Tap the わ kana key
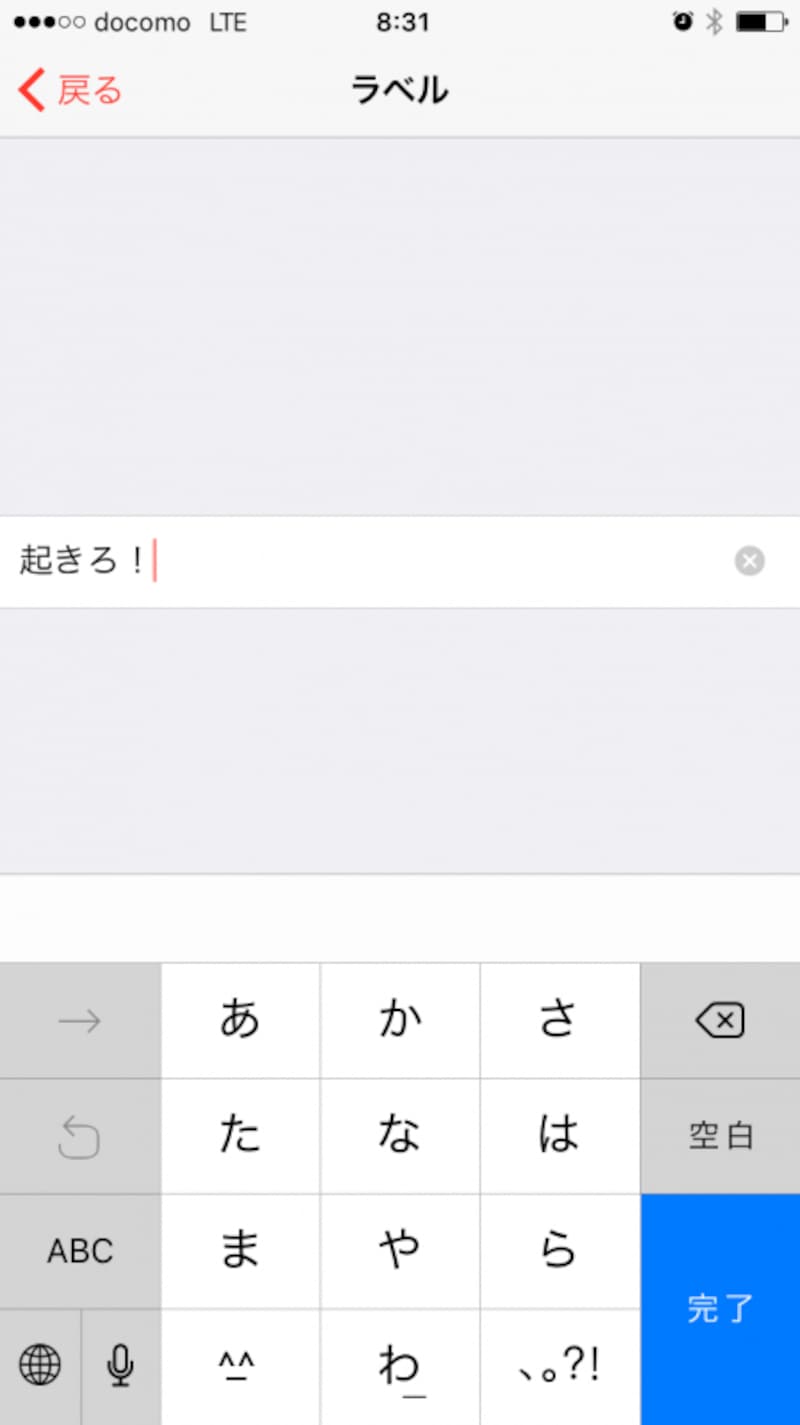This screenshot has width=800, height=1425. pyautogui.click(x=400, y=1366)
